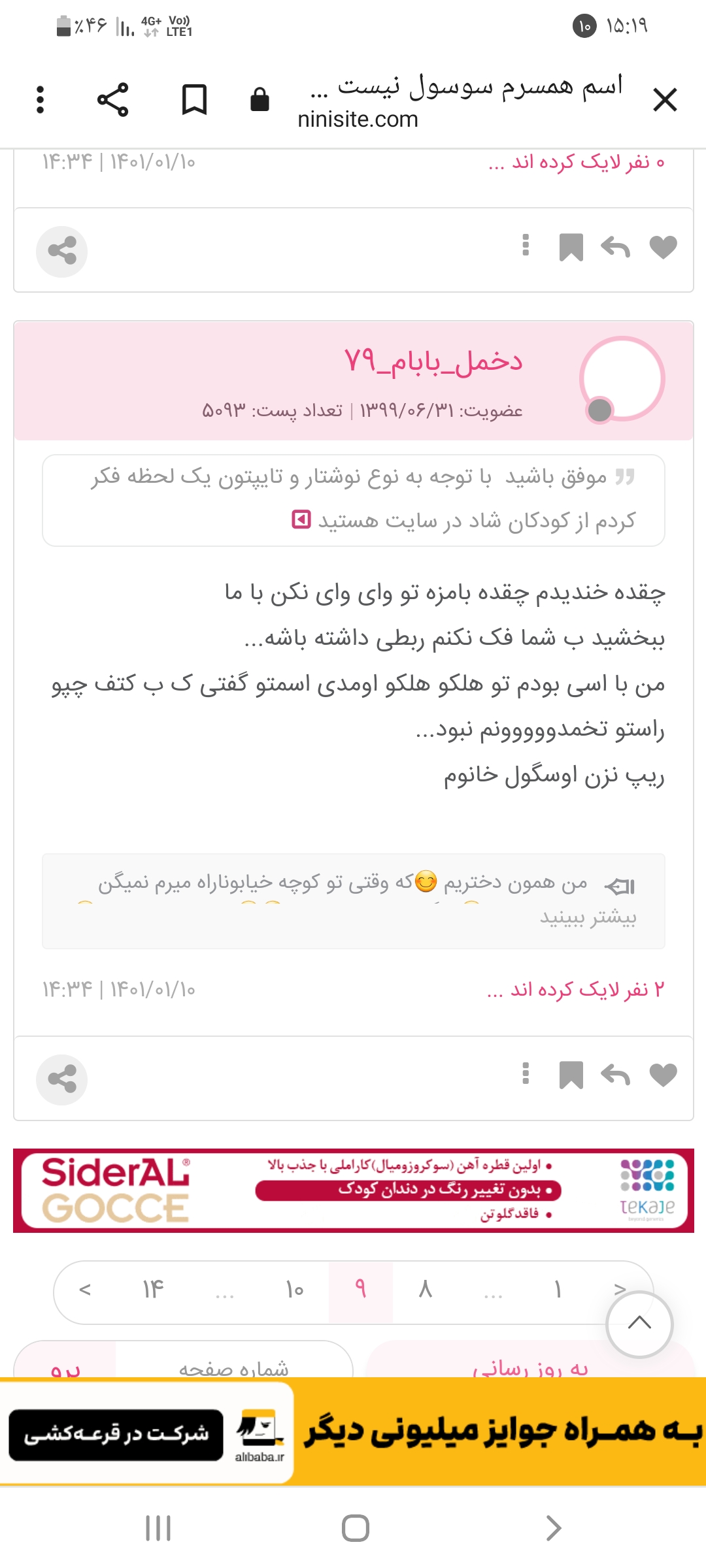Reply to the post by دخمل_بابام_۷۹
The width and height of the screenshot is (706, 1568).
(615, 1075)
